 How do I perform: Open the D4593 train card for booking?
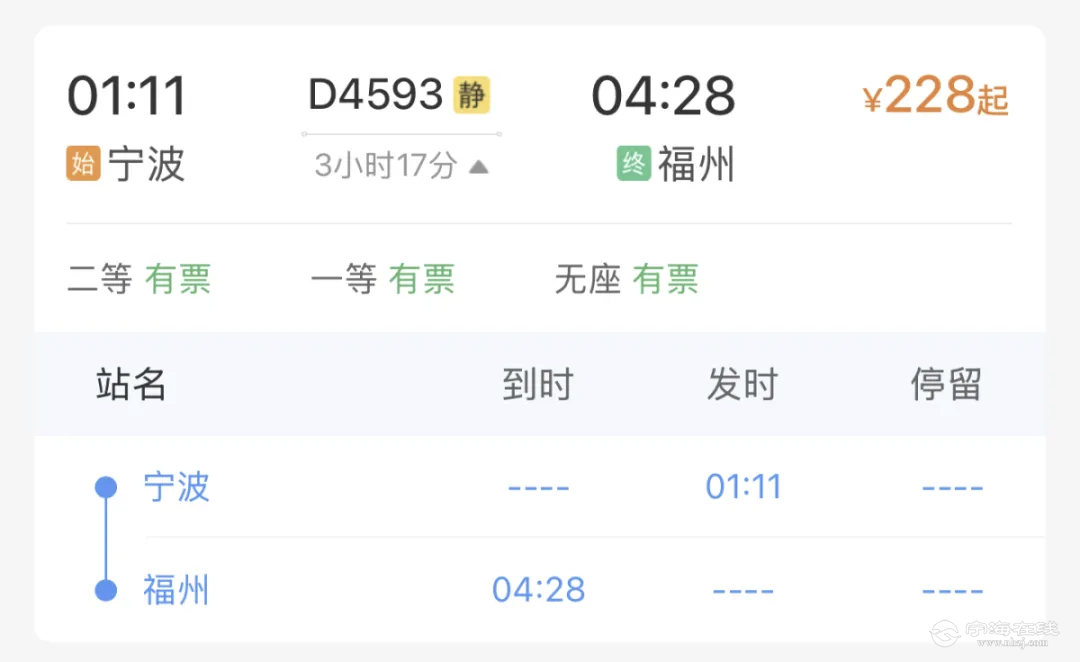point(376,96)
